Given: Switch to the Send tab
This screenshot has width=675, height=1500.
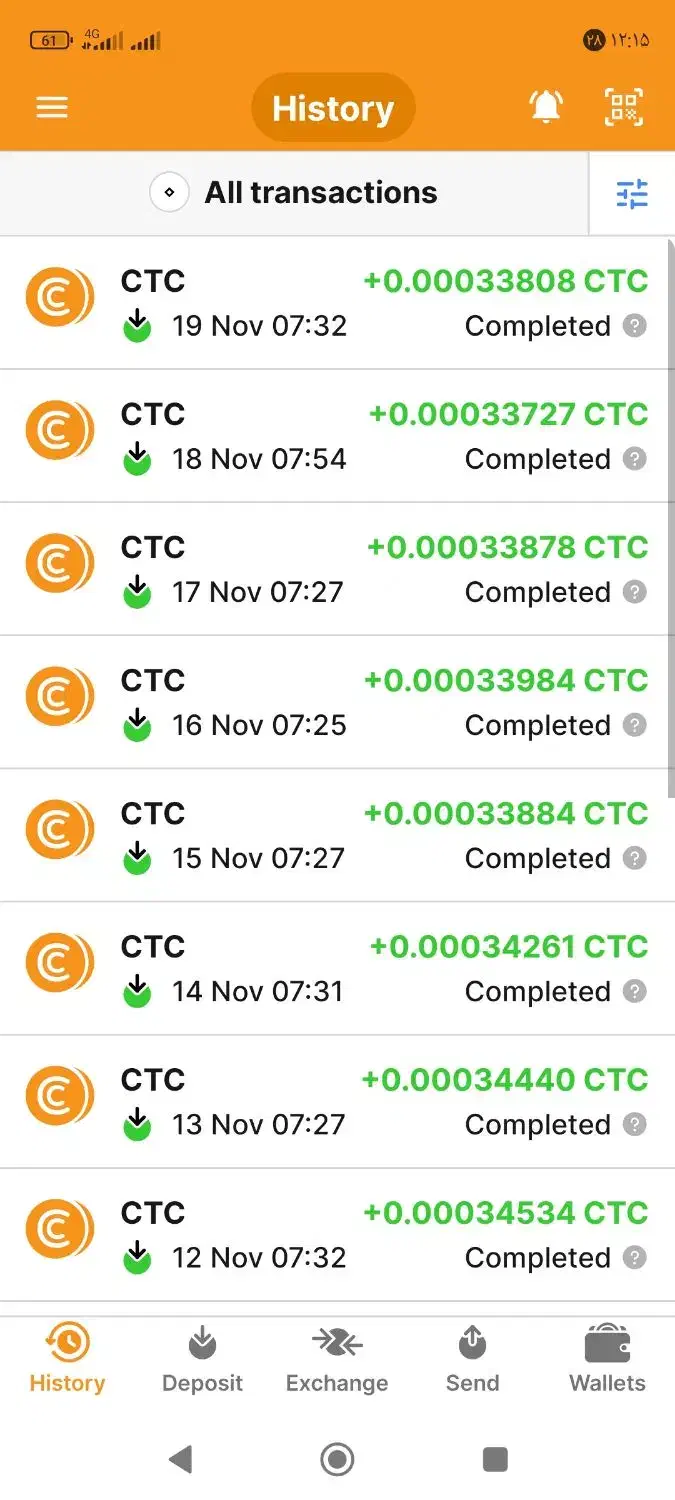Looking at the screenshot, I should coord(472,1360).
